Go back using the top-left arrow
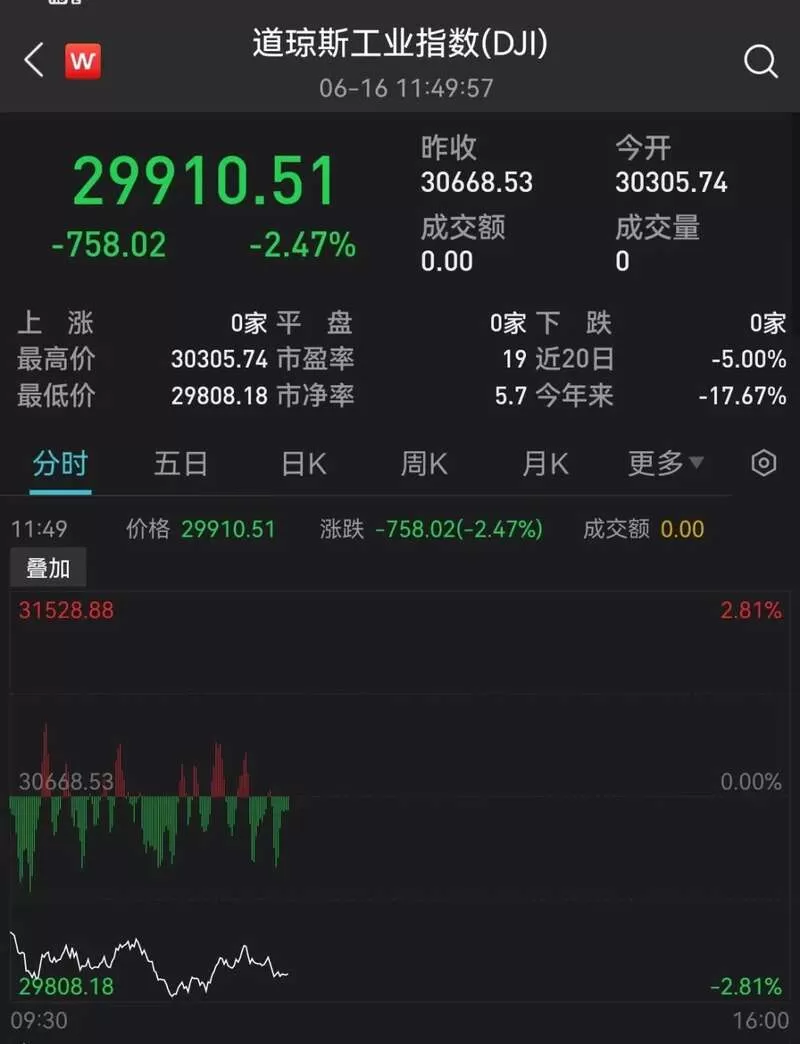800x1044 pixels. coord(34,61)
